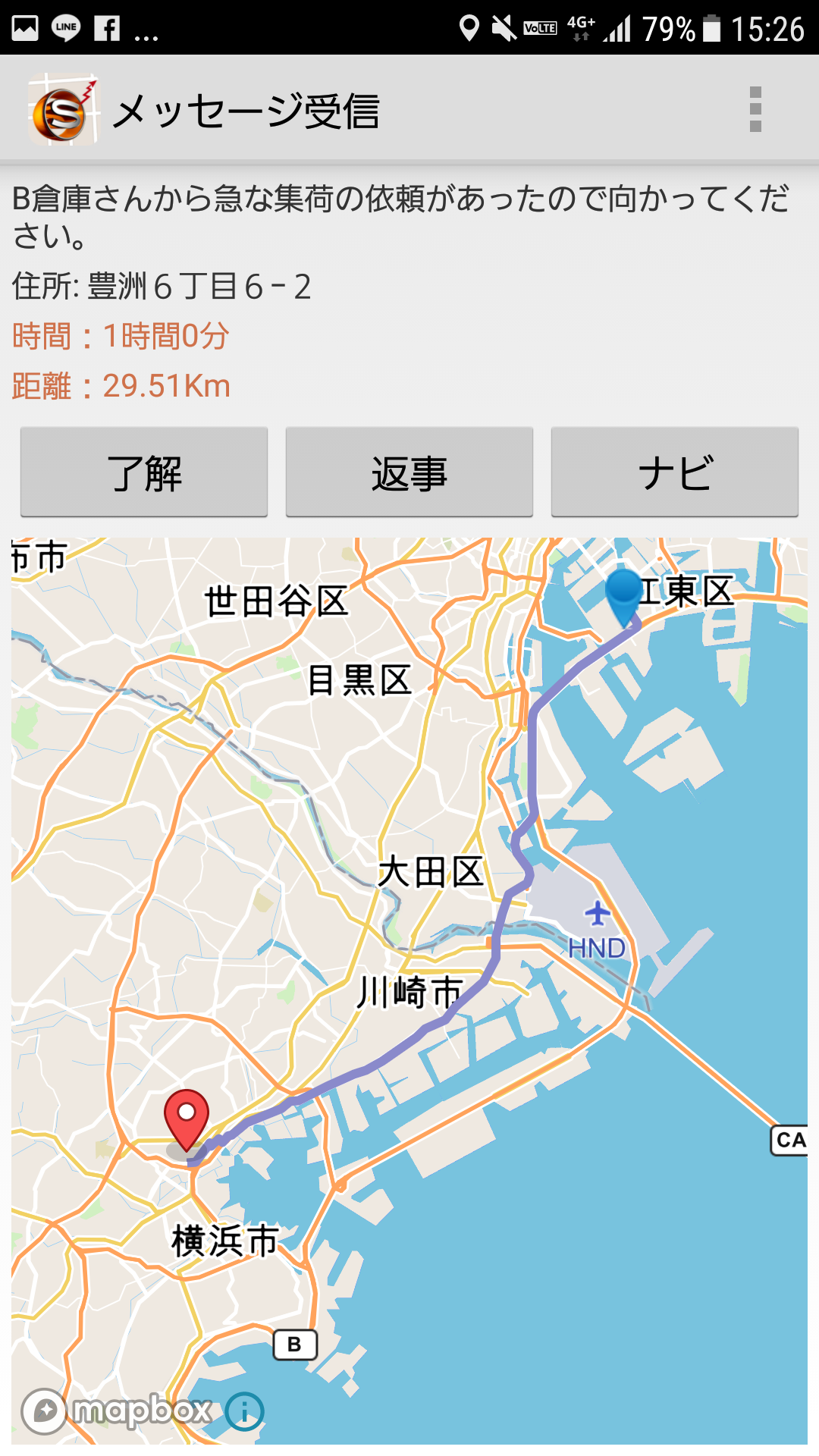Tap the 返事 reply button
This screenshot has height=1456, width=819.
pyautogui.click(x=409, y=472)
